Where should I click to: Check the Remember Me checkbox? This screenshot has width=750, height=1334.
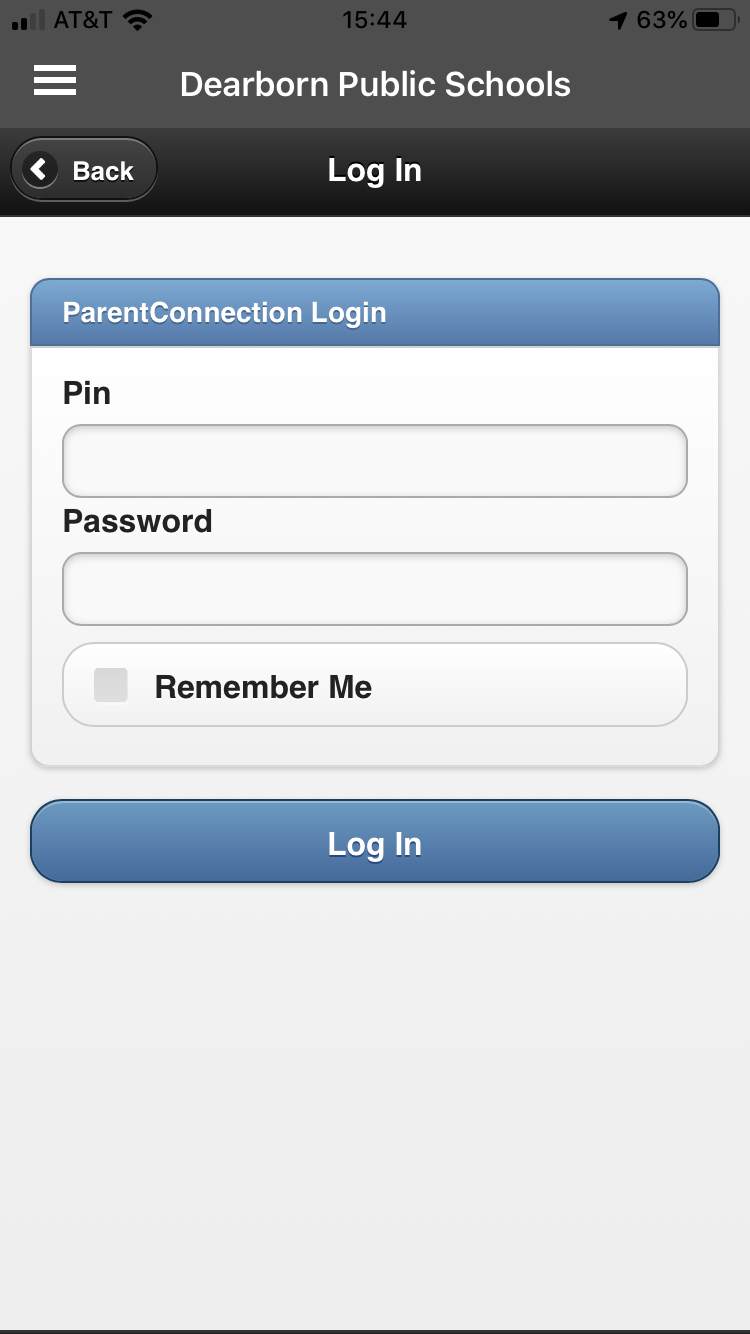[x=111, y=686]
